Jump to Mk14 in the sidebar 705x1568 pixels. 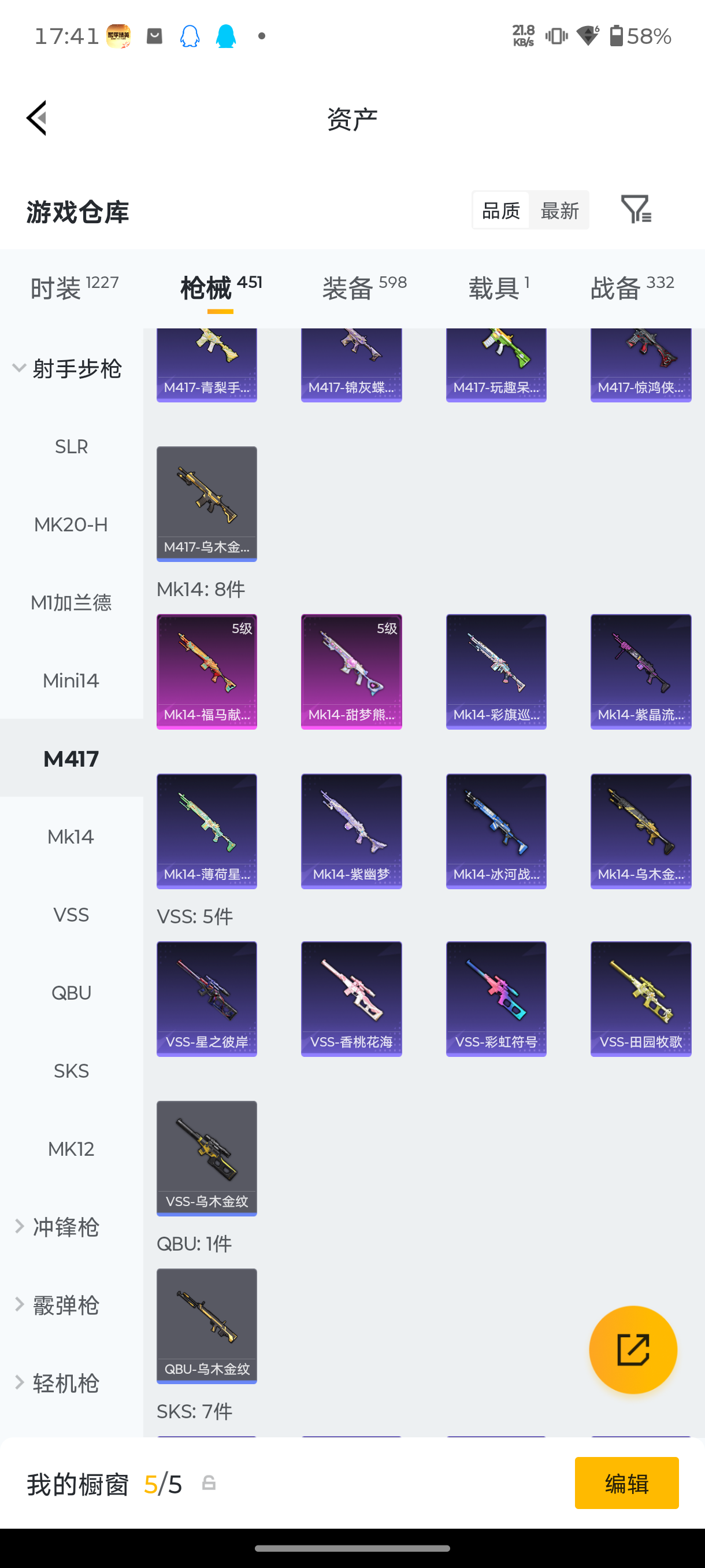[71, 837]
